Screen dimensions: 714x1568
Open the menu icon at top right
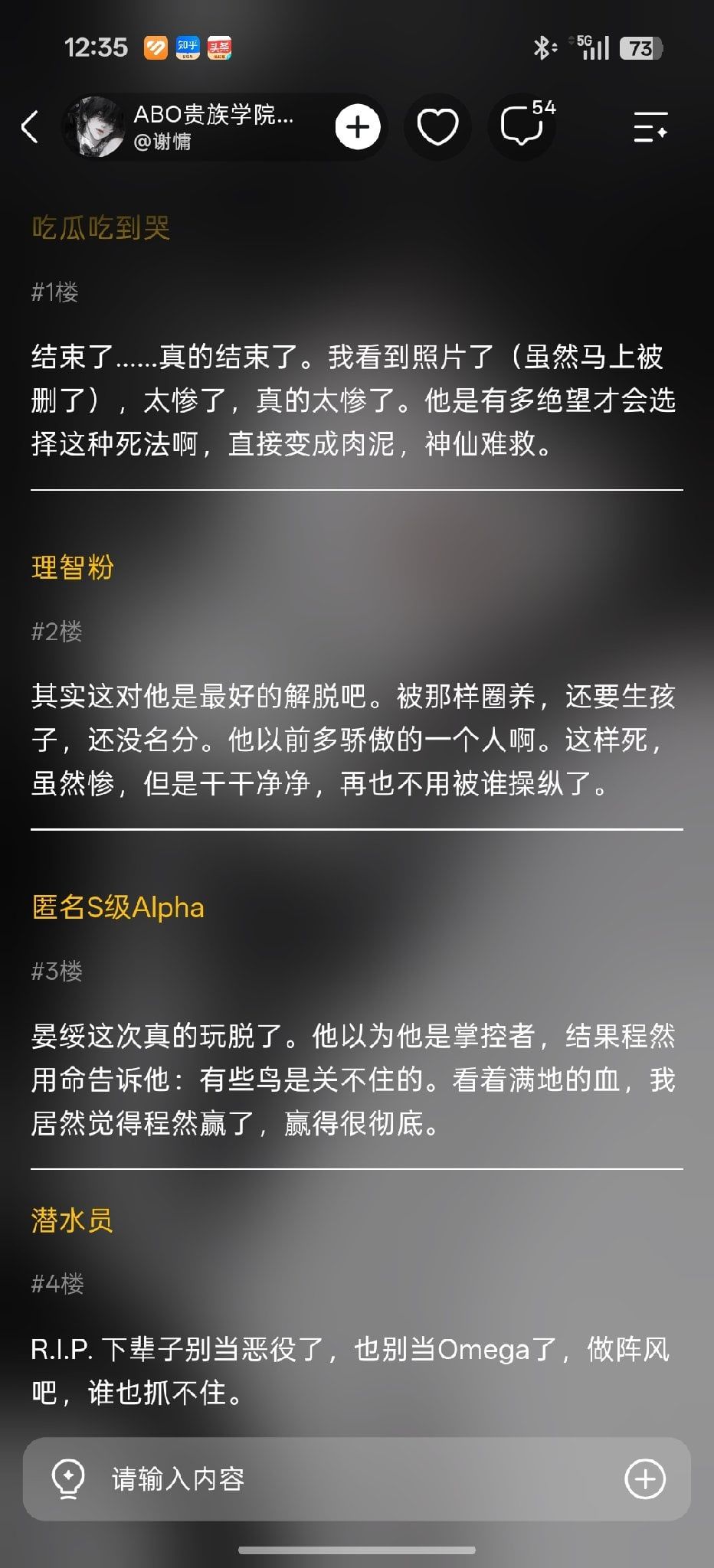pos(650,127)
